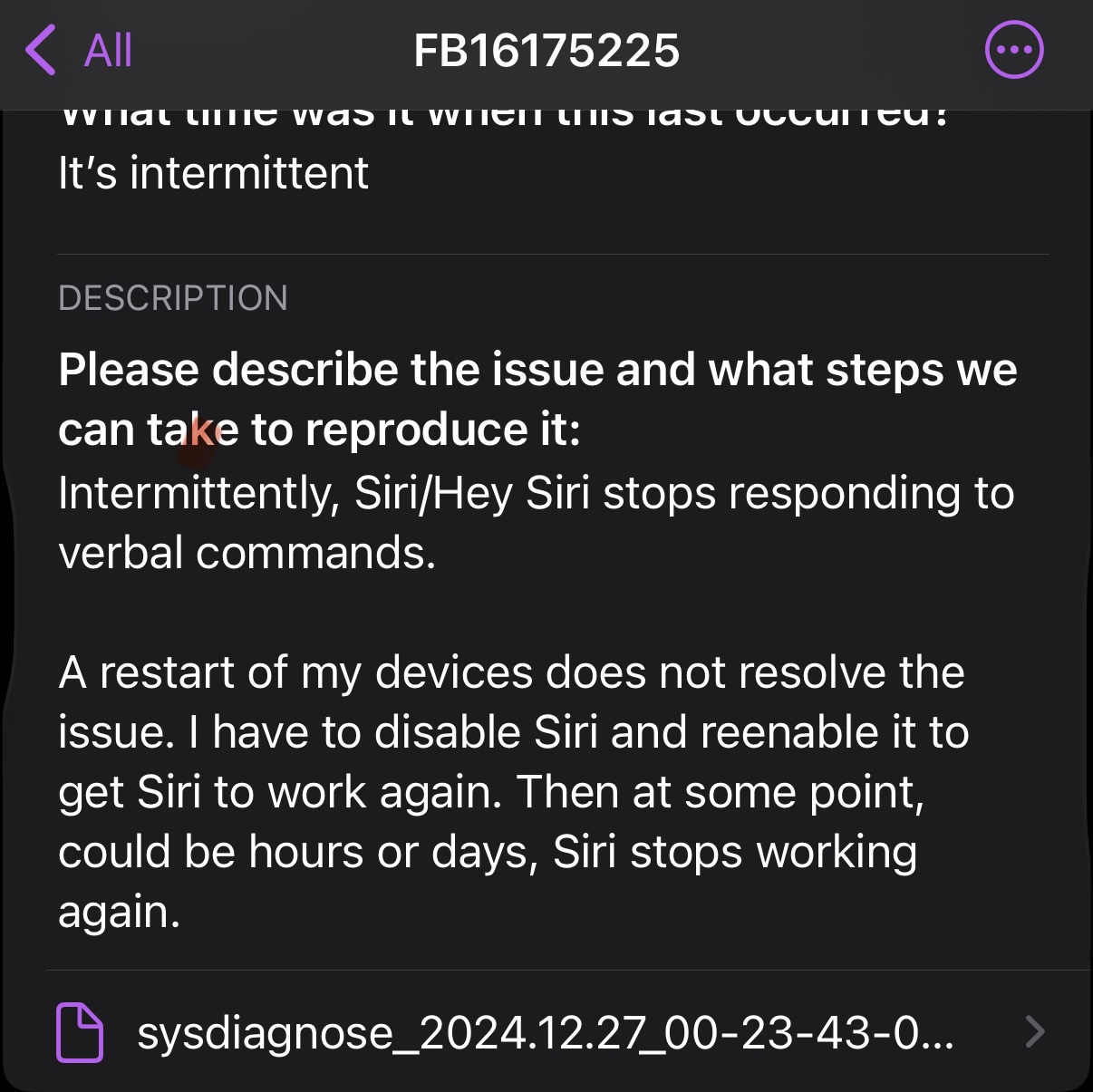Open the sysdiagnose_2024.12.27 attachment
Image resolution: width=1093 pixels, height=1092 pixels.
coord(544,1032)
